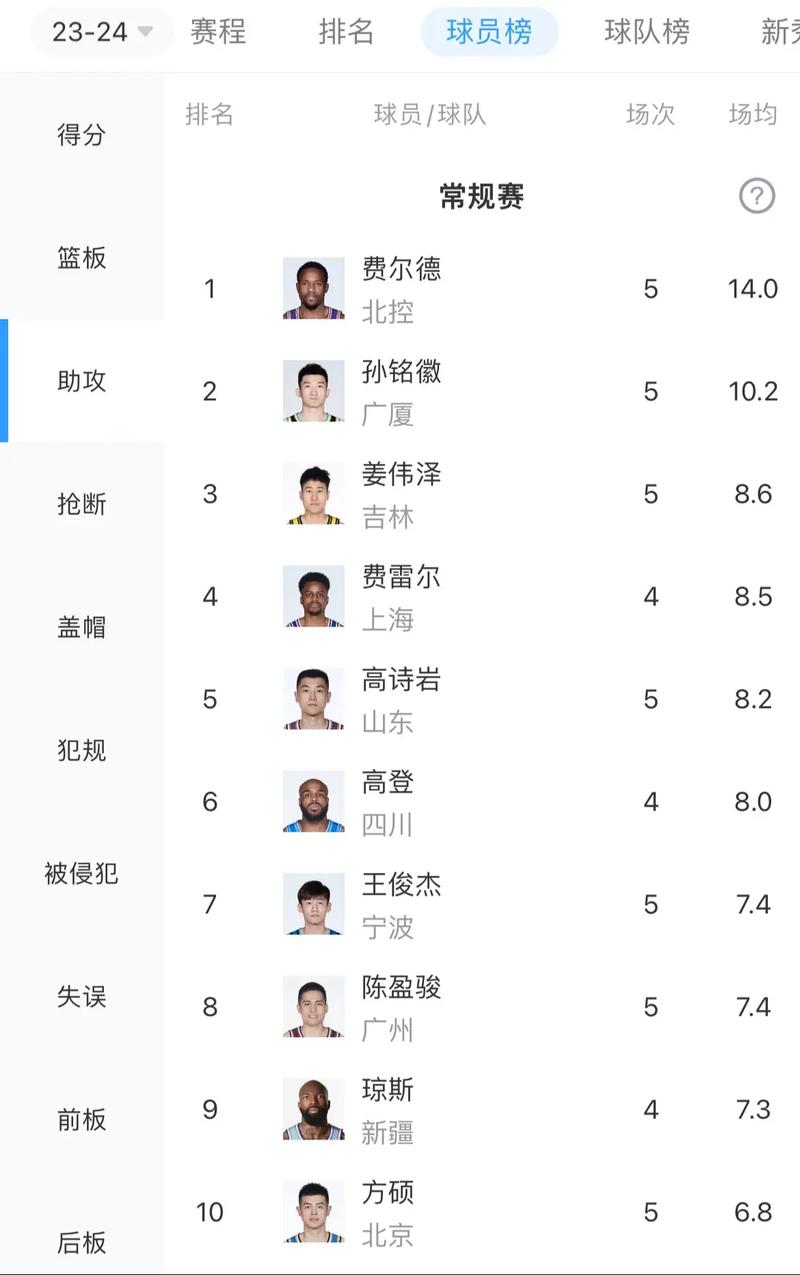The width and height of the screenshot is (800, 1275).
Task: View 王俊杰 of 宁波 details
Action: (x=400, y=904)
